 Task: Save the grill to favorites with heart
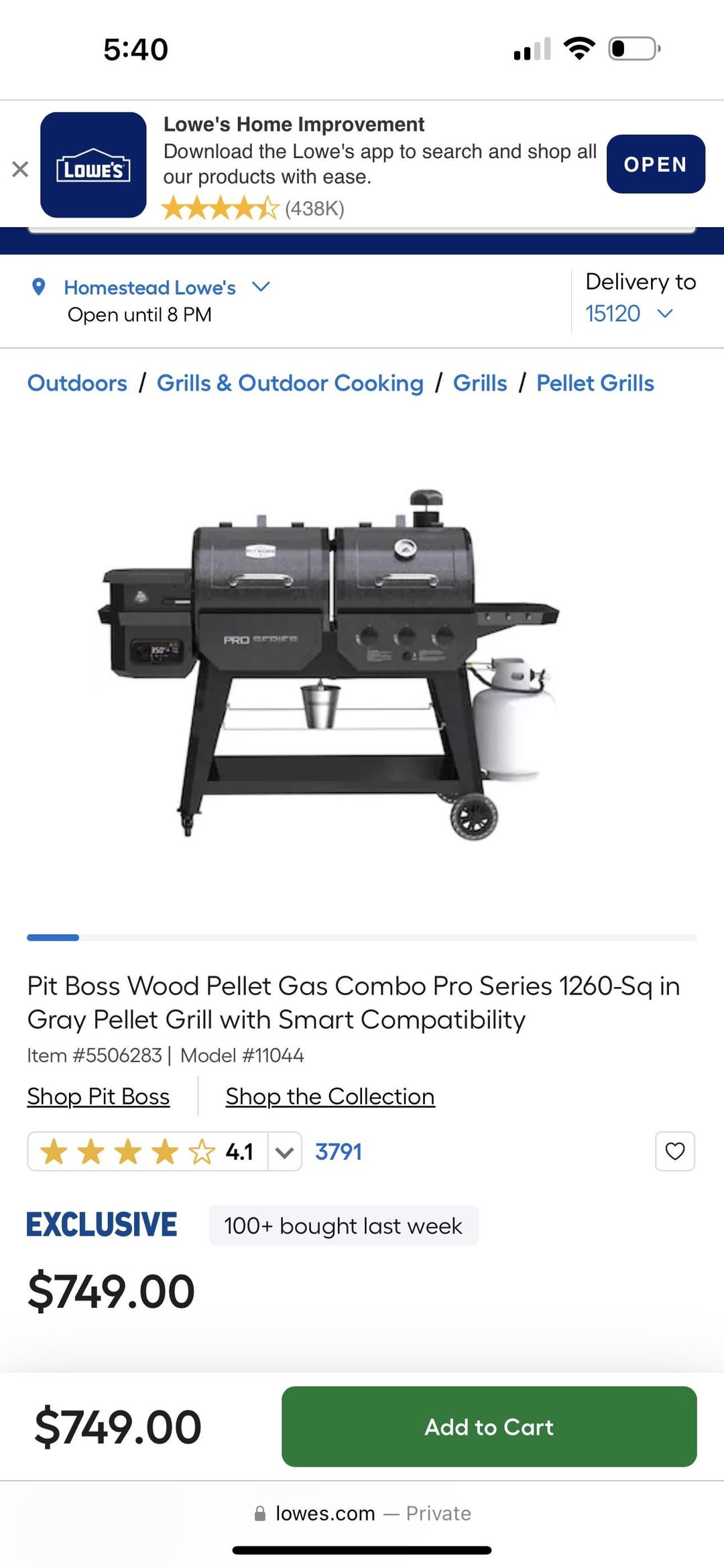[674, 1151]
